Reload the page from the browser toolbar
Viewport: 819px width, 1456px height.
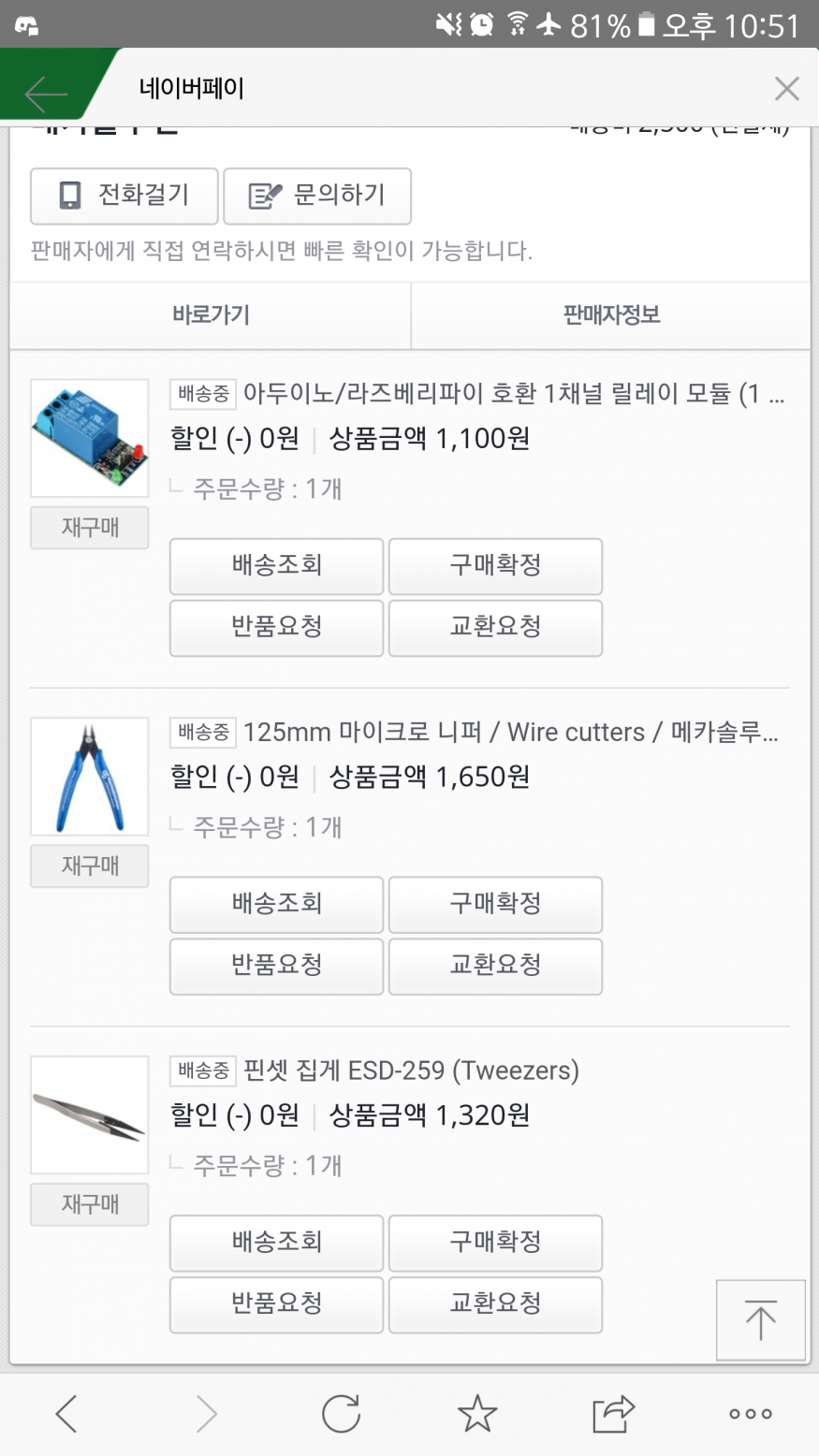click(341, 1413)
